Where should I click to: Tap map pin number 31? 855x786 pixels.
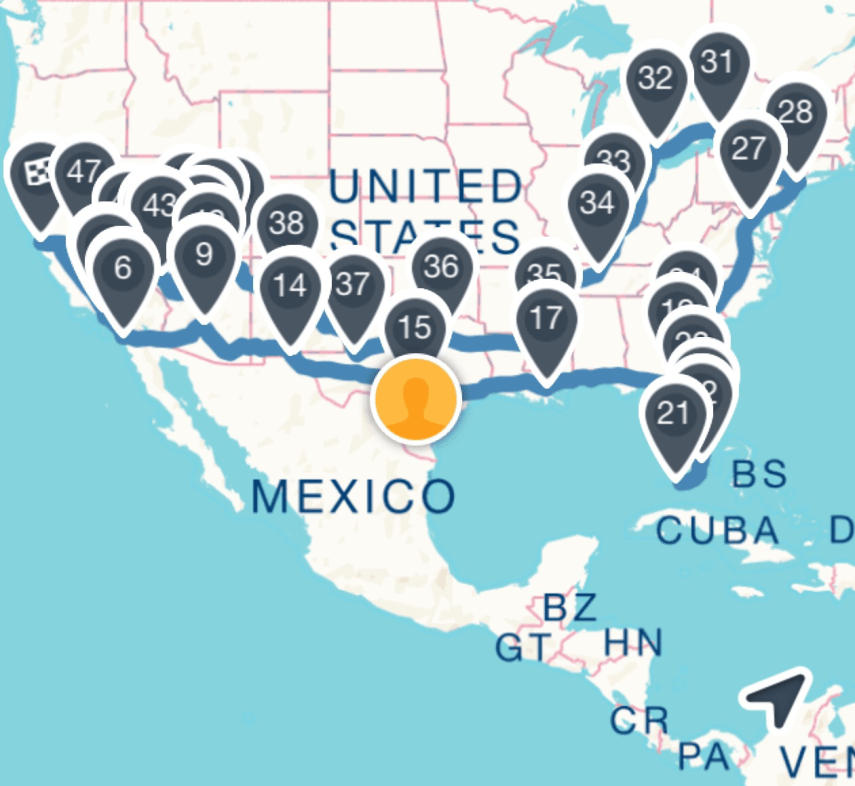tap(717, 63)
